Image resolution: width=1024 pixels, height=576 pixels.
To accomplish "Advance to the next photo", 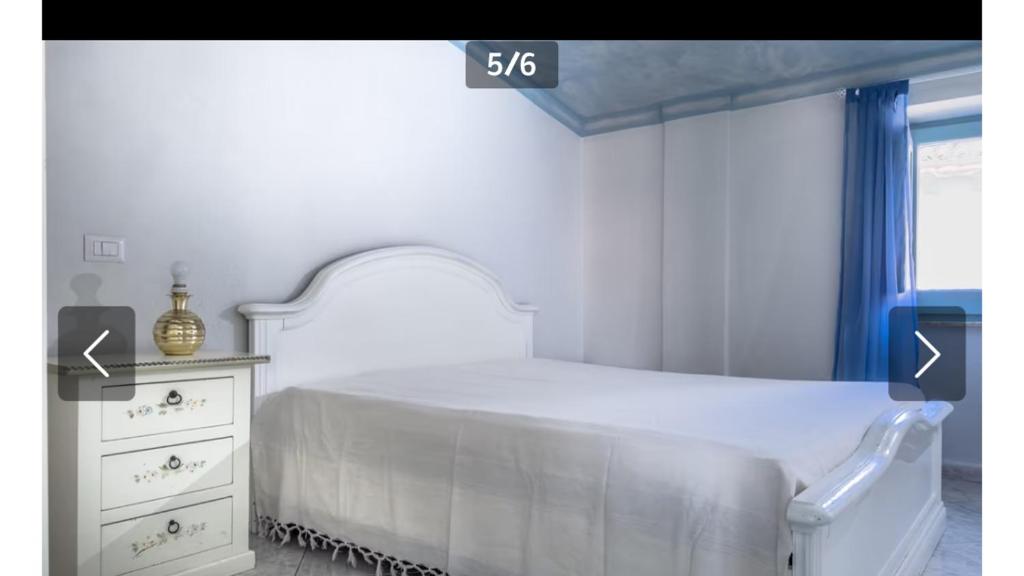I will click(927, 353).
